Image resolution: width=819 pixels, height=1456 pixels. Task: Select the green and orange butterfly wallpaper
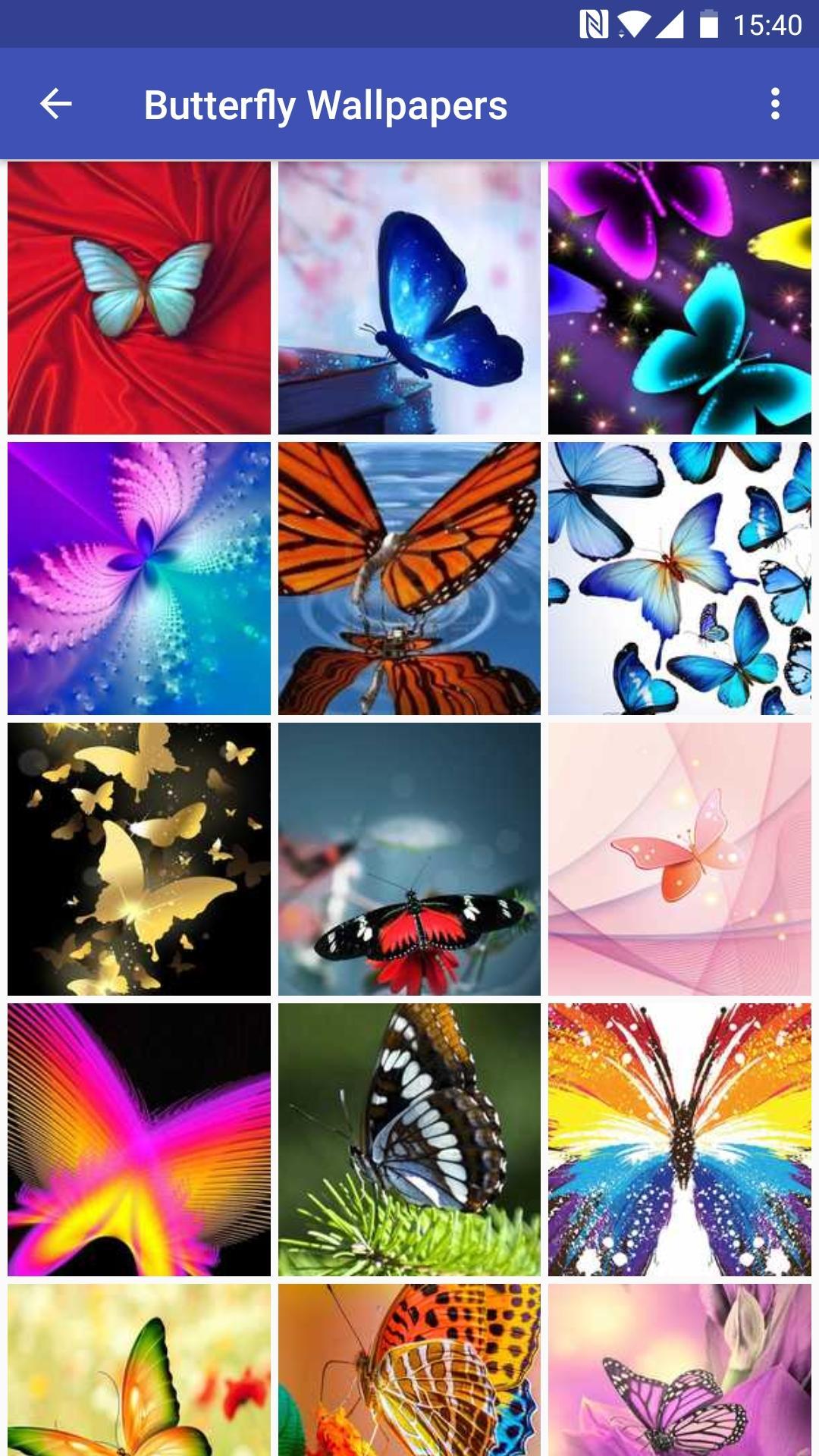pos(139,1370)
